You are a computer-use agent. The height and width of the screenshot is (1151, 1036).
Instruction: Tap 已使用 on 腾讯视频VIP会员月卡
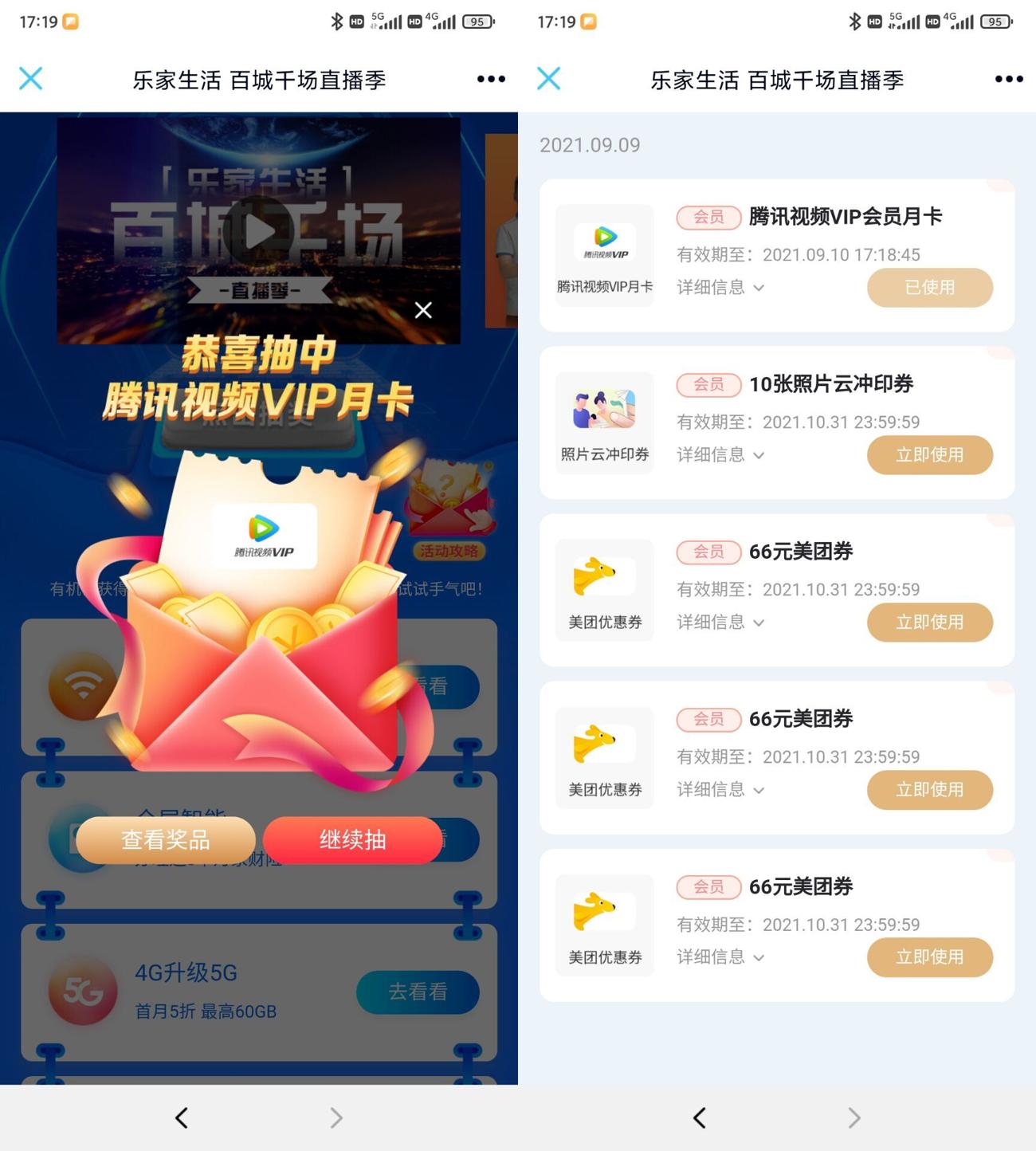929,288
